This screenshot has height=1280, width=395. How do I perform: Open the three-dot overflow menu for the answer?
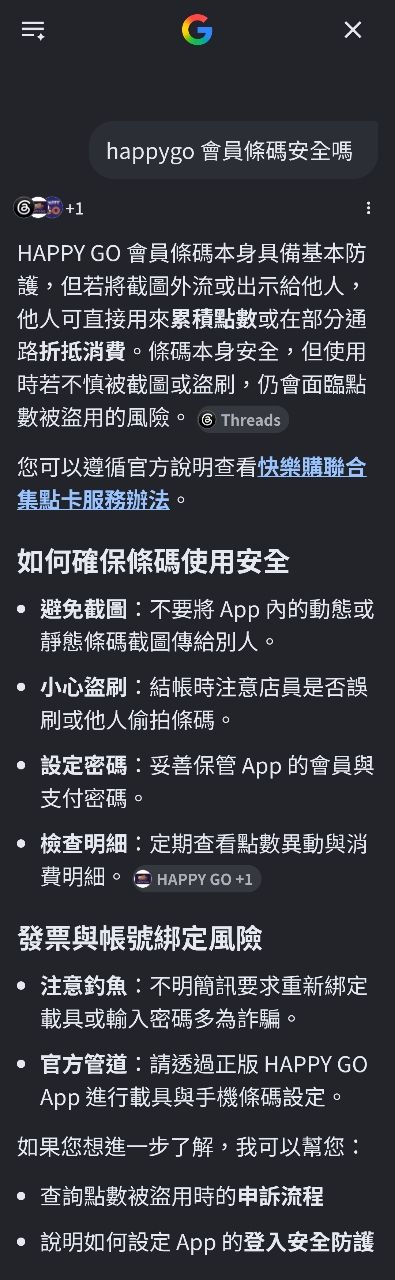tap(368, 208)
